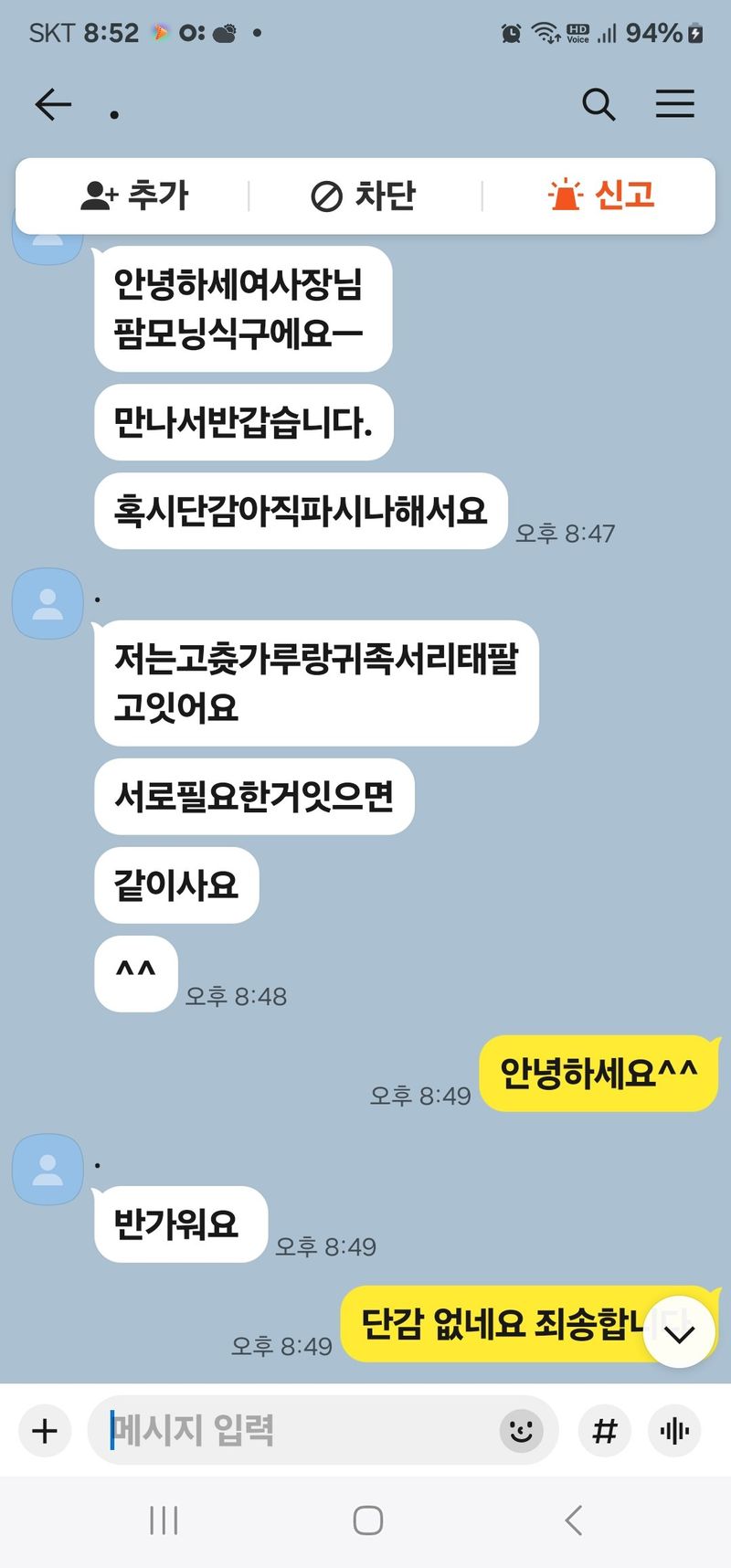Open recent apps from navigation bar
This screenshot has width=731, height=1568.
point(164,1520)
